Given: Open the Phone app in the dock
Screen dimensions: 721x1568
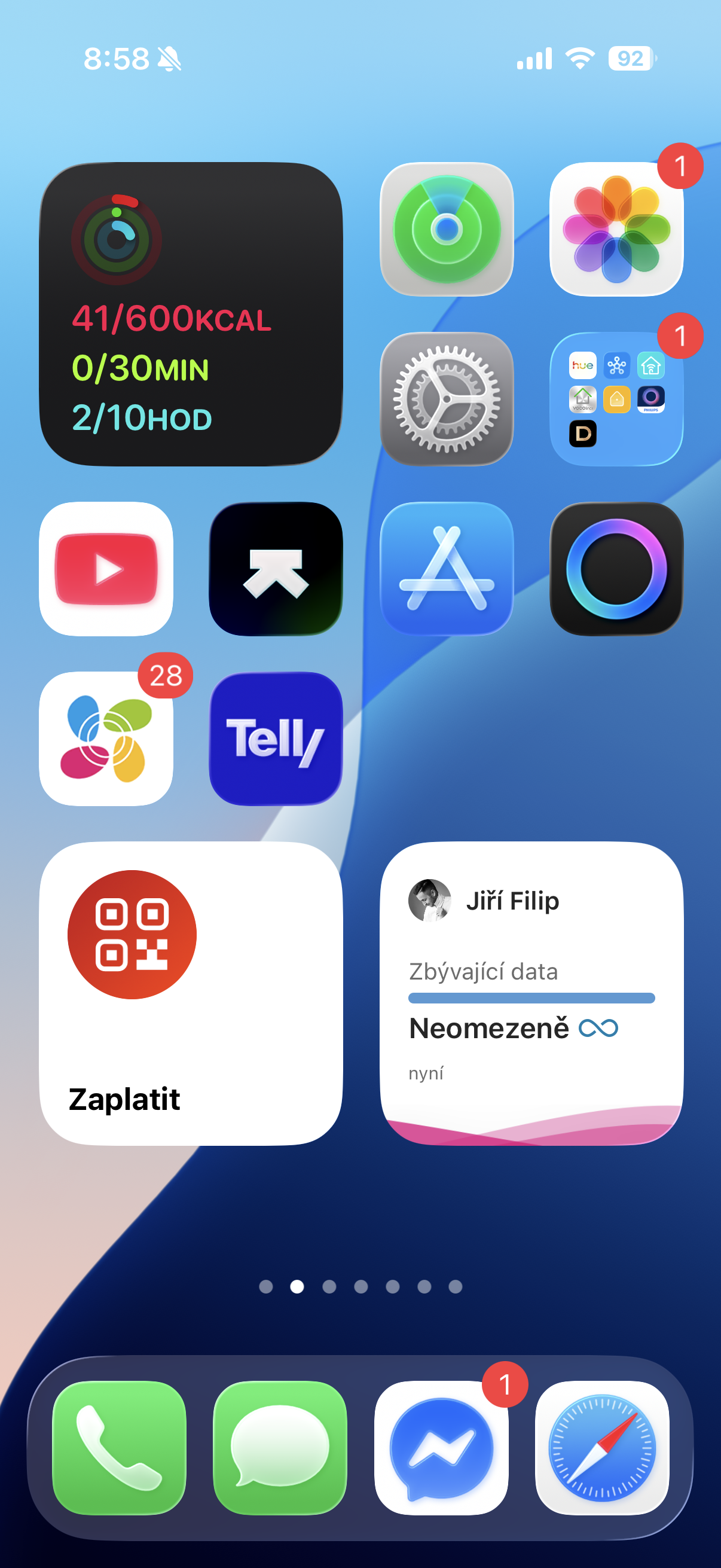Looking at the screenshot, I should (x=119, y=1447).
